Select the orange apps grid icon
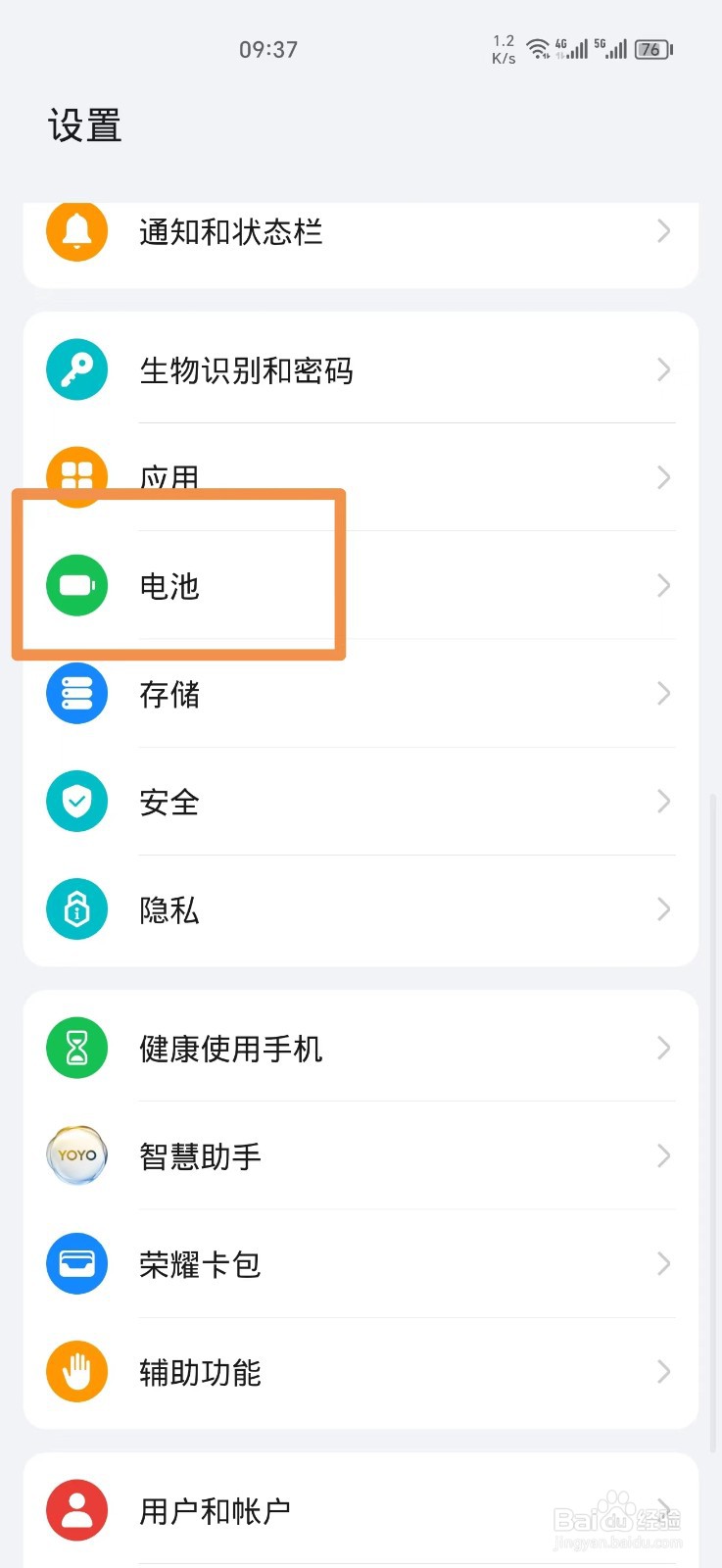Screen dimensions: 722x1568 [76, 477]
